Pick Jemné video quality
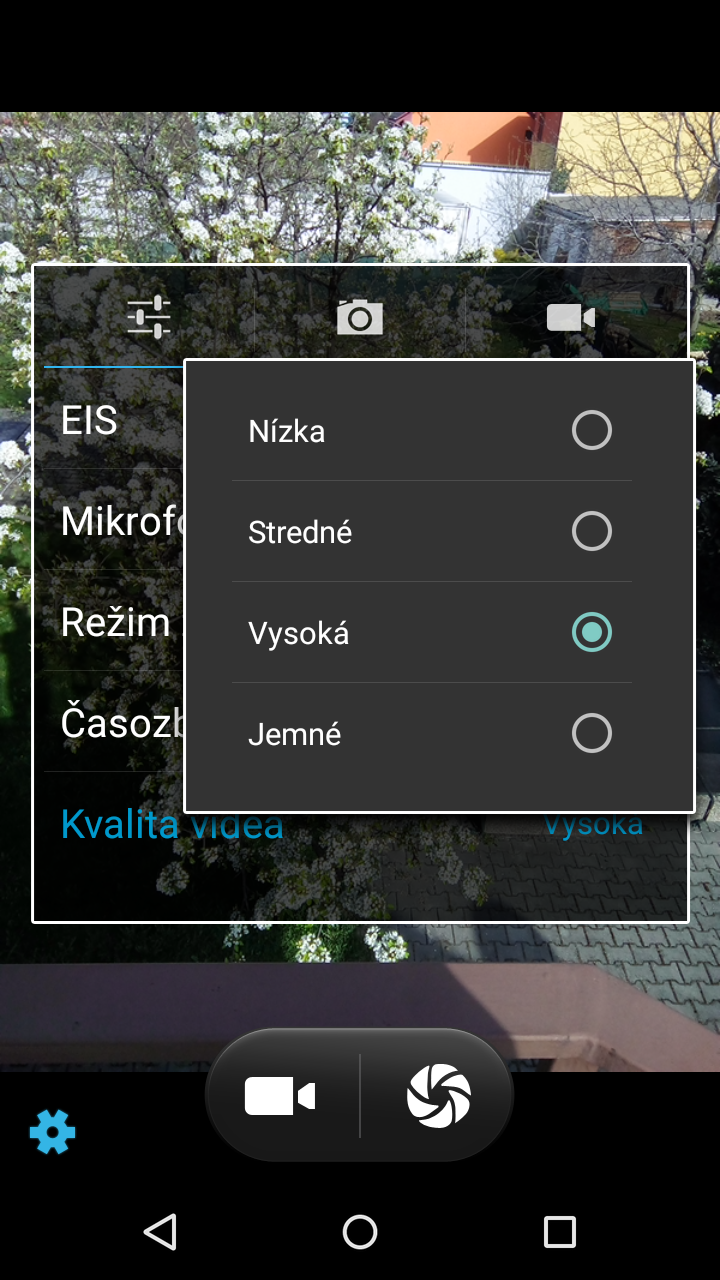This screenshot has height=1280, width=720. (x=432, y=734)
